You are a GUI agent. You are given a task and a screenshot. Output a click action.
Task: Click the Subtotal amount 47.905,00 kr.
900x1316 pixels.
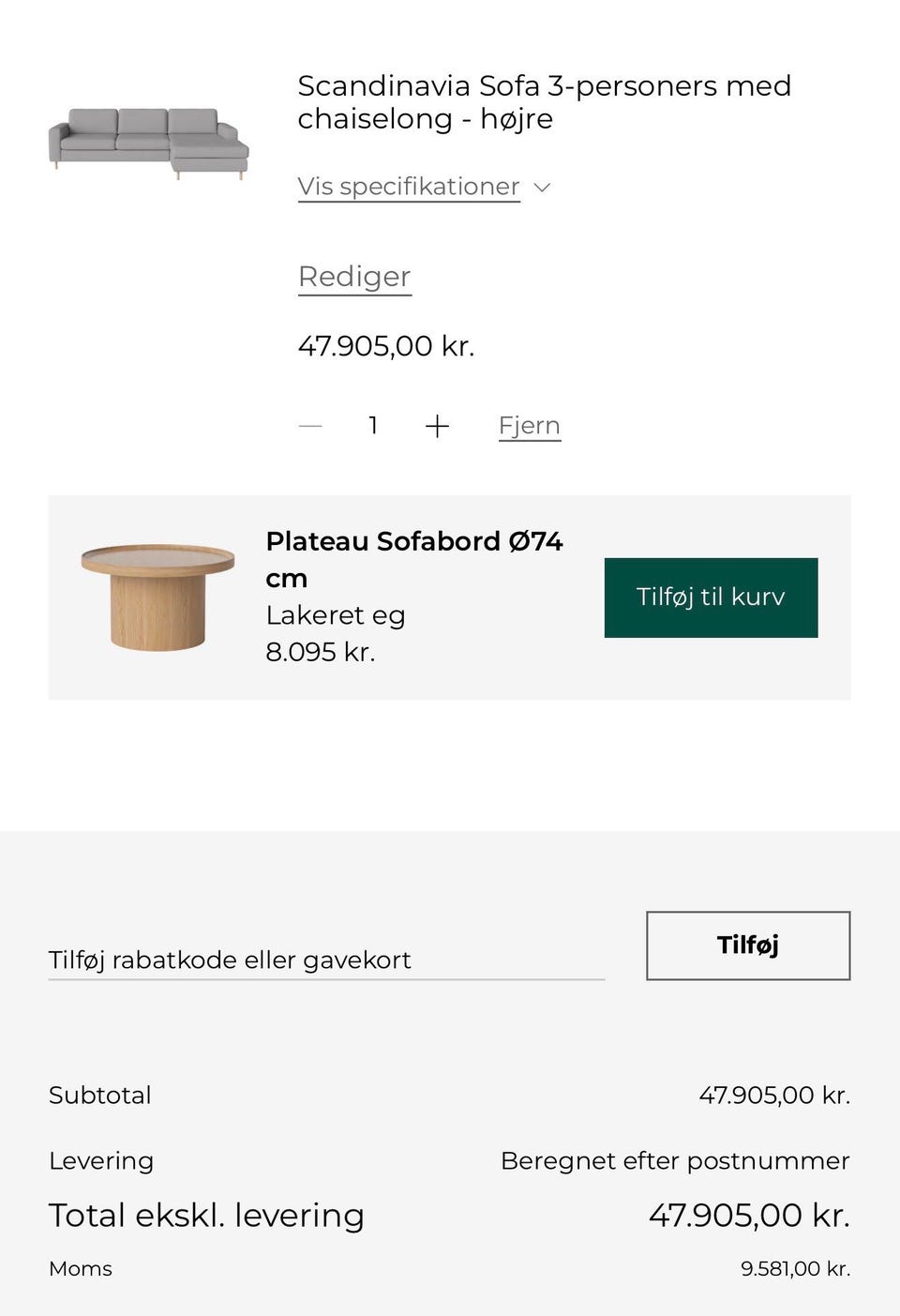773,1094
